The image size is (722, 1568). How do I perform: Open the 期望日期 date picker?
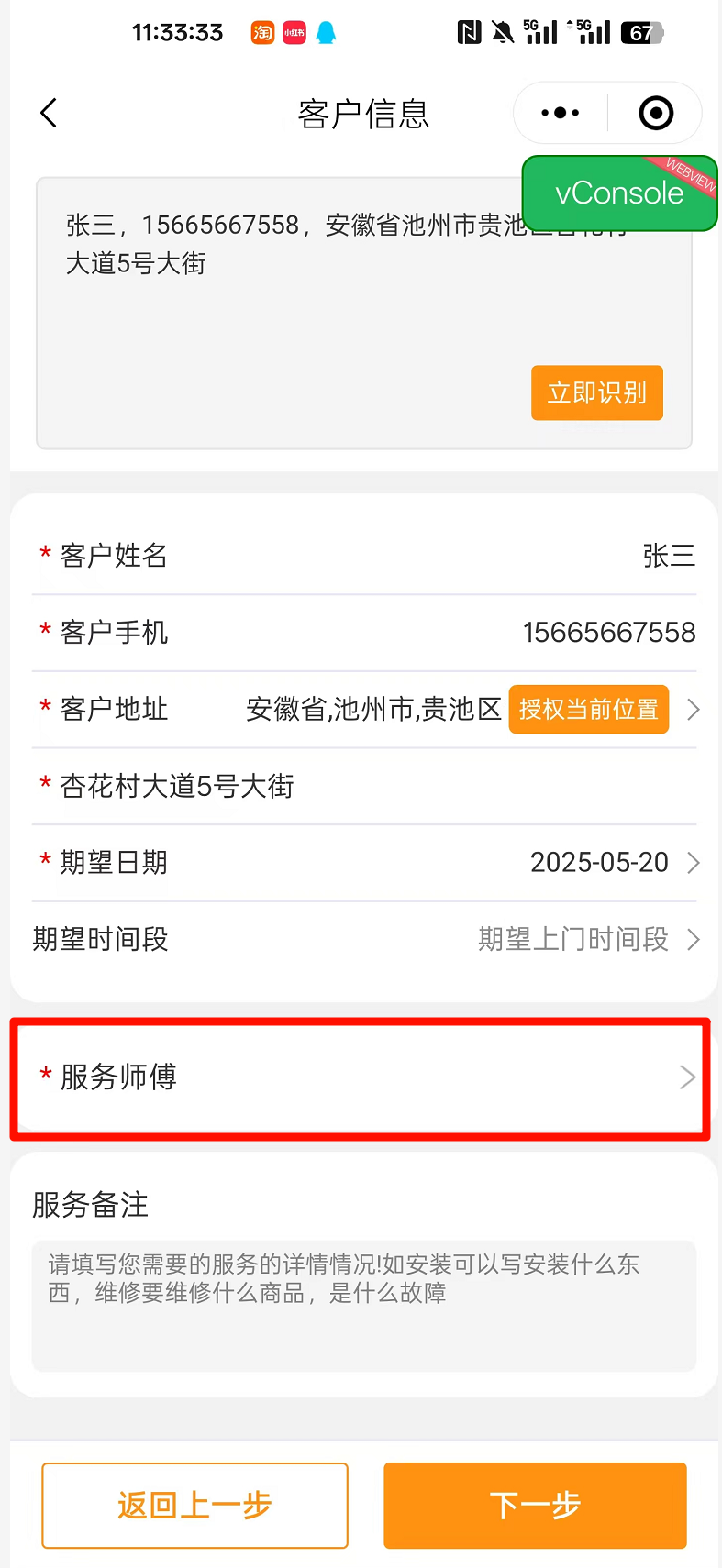tap(364, 863)
